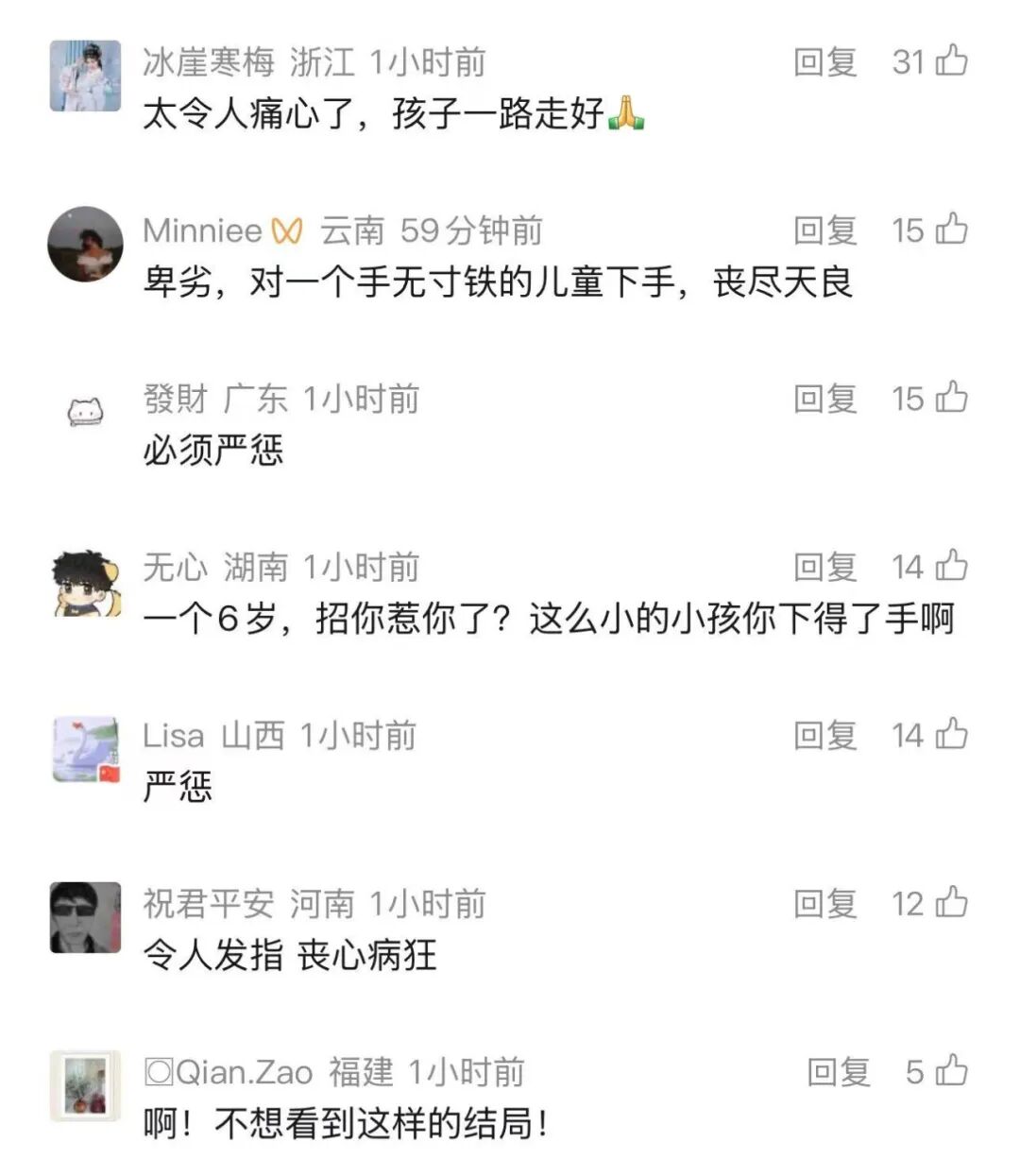Open 祝君平安's avatar
The width and height of the screenshot is (1020, 1176).
[85, 917]
